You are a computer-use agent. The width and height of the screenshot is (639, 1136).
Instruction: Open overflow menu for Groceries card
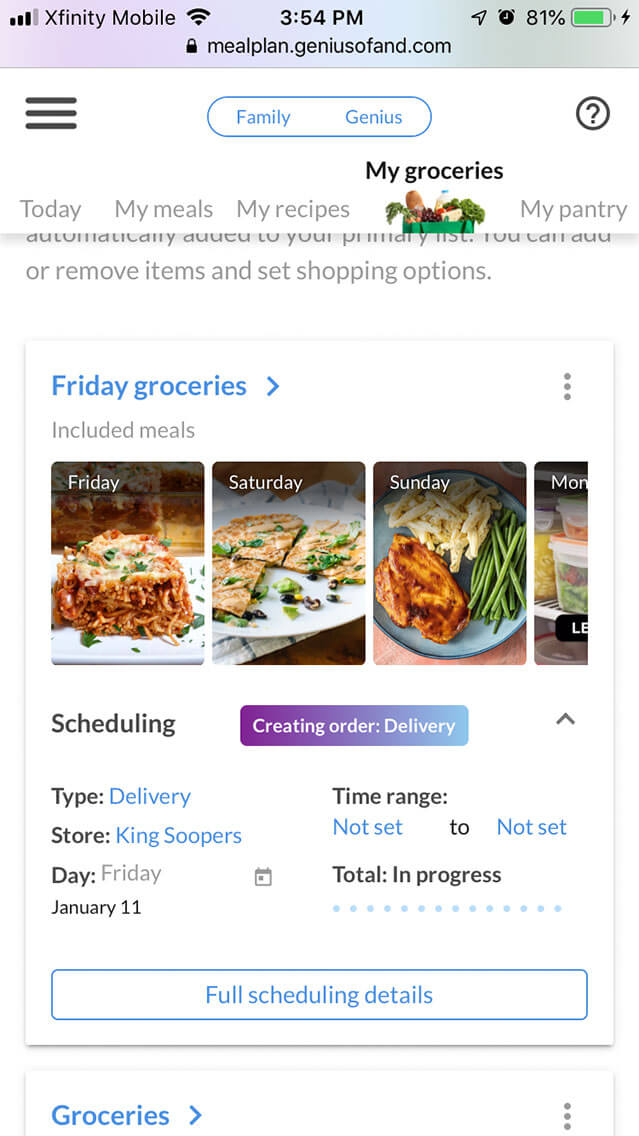(567, 1115)
